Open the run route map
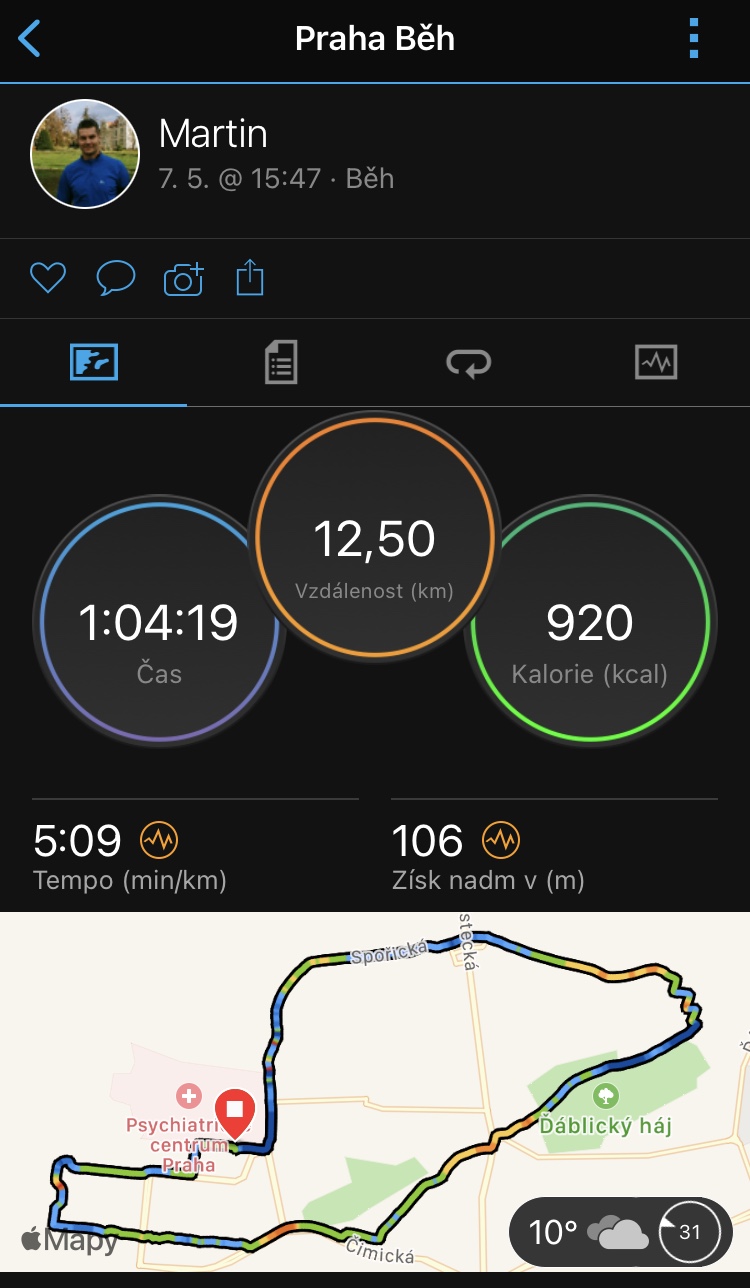The height and width of the screenshot is (1288, 750). coord(375,1092)
